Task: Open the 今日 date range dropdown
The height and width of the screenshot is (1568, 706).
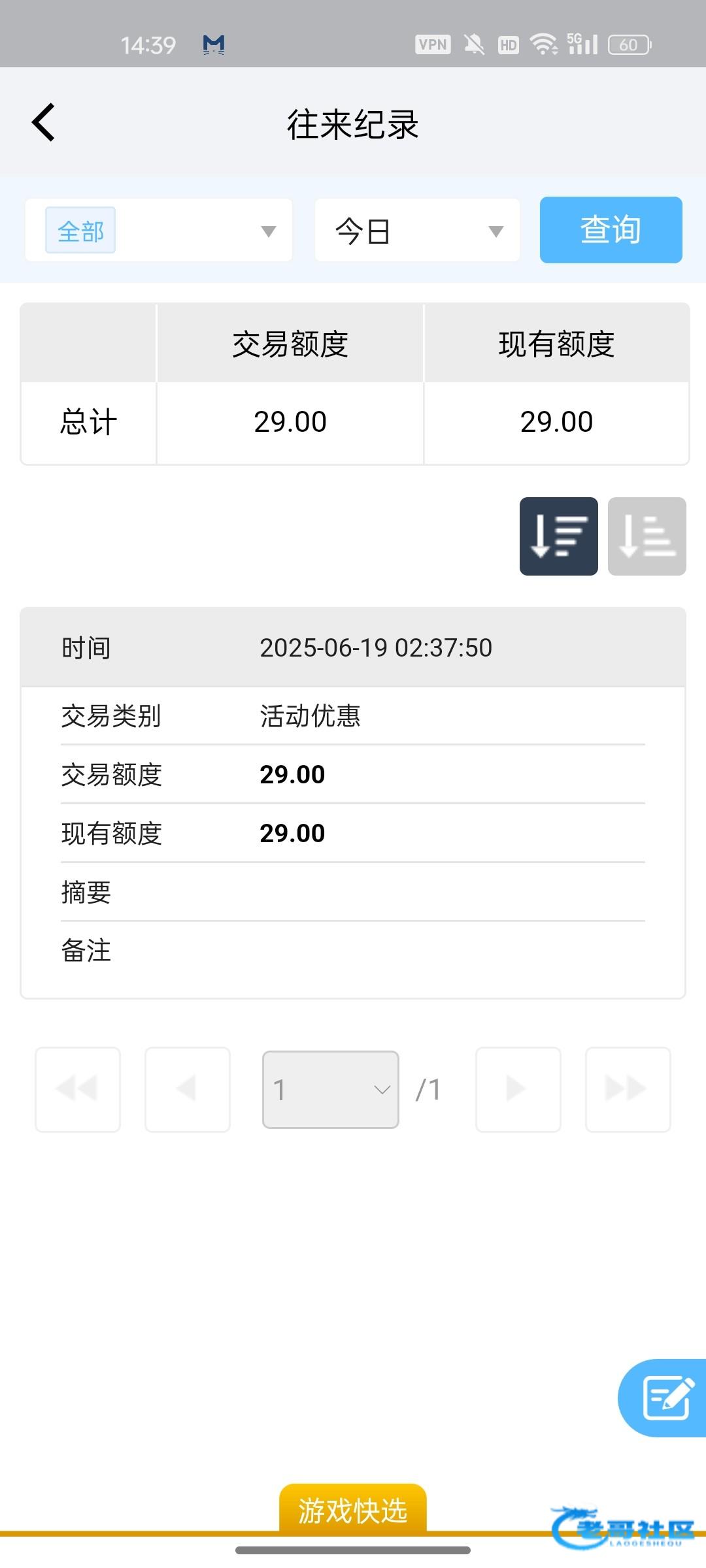Action: [417, 231]
